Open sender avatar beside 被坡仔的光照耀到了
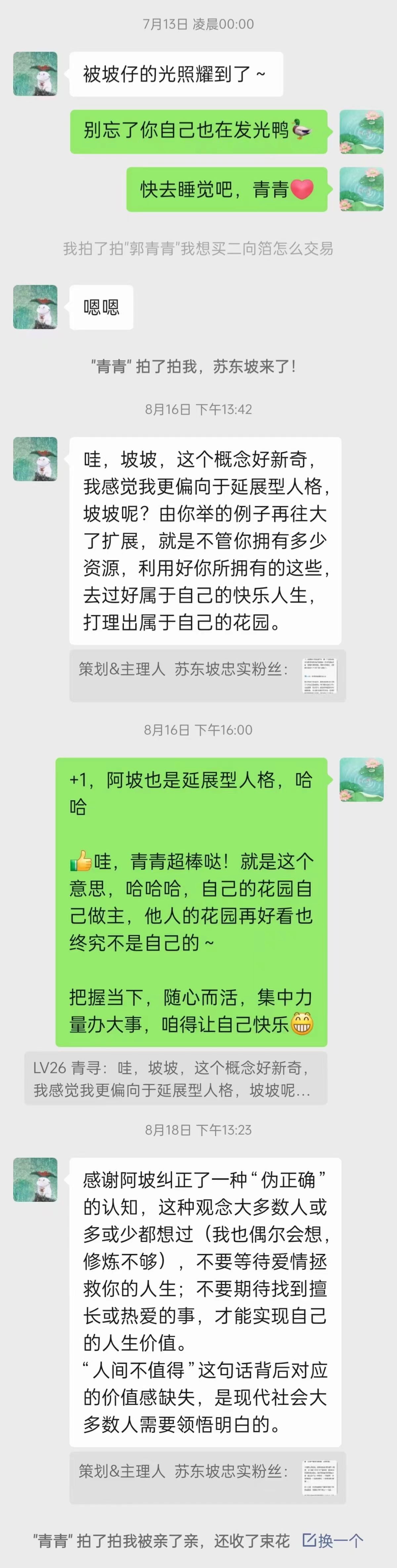The height and width of the screenshot is (1568, 397). [35, 74]
